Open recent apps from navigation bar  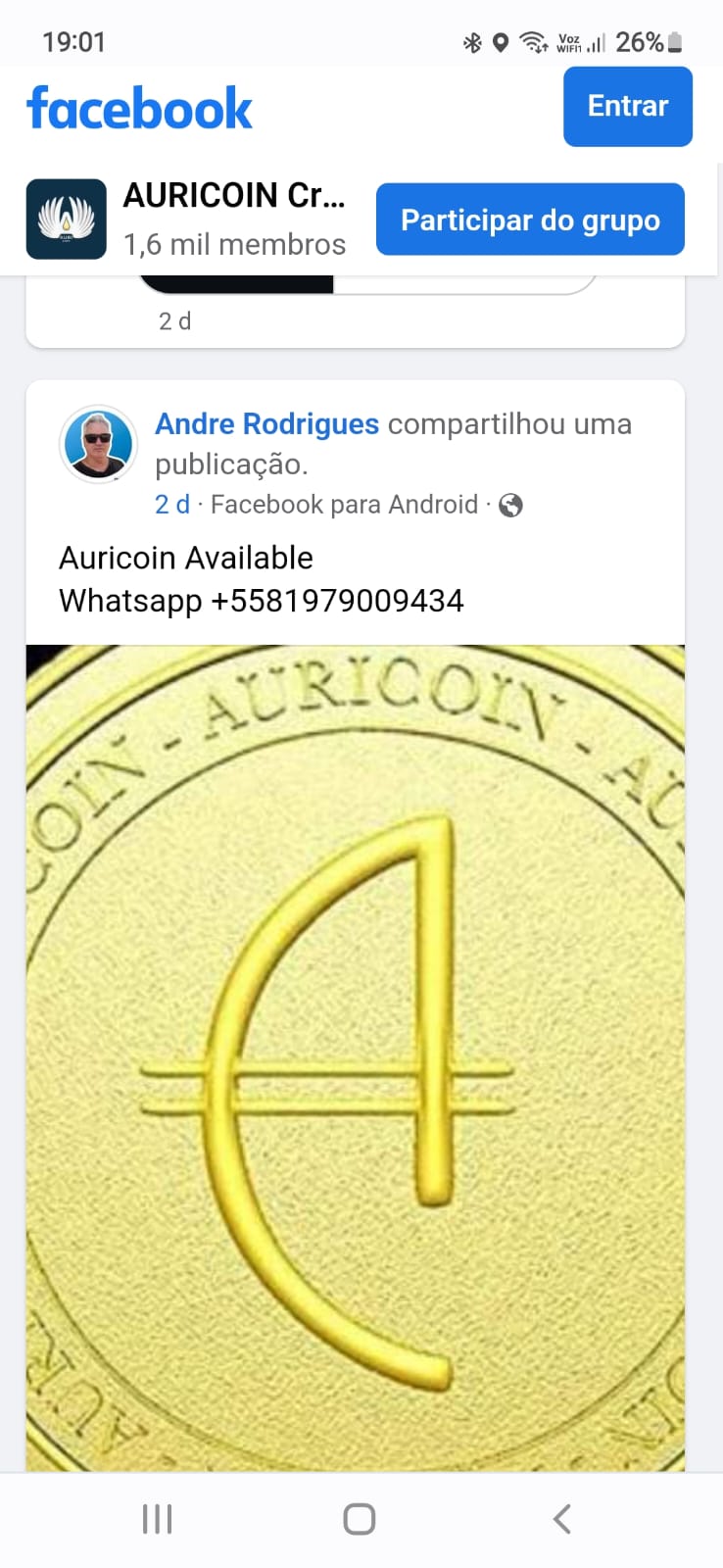point(158,1519)
